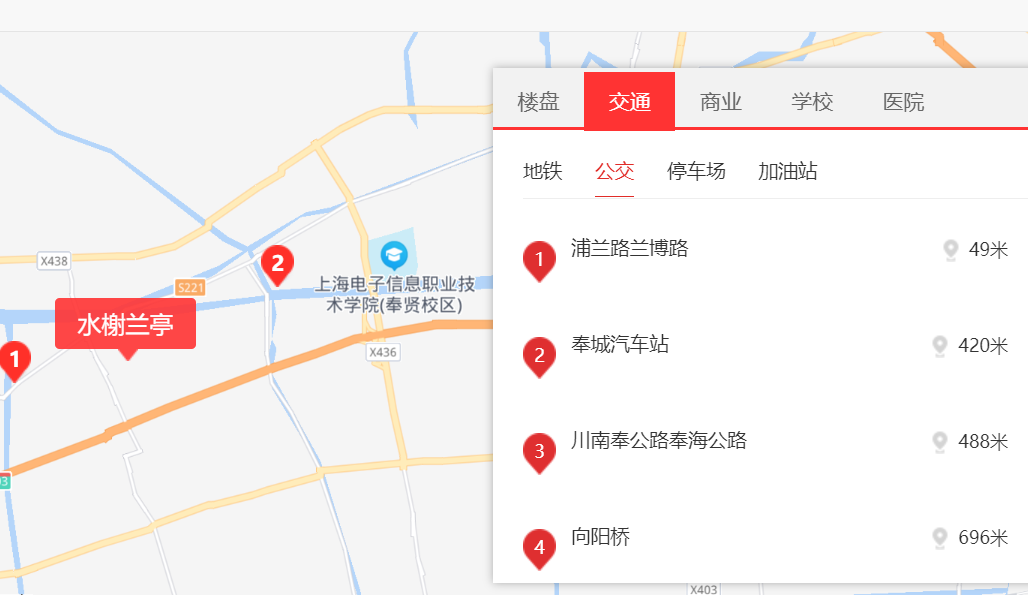1028x595 pixels.
Task: Tap the 水榭兰亭 map label
Action: click(x=125, y=324)
